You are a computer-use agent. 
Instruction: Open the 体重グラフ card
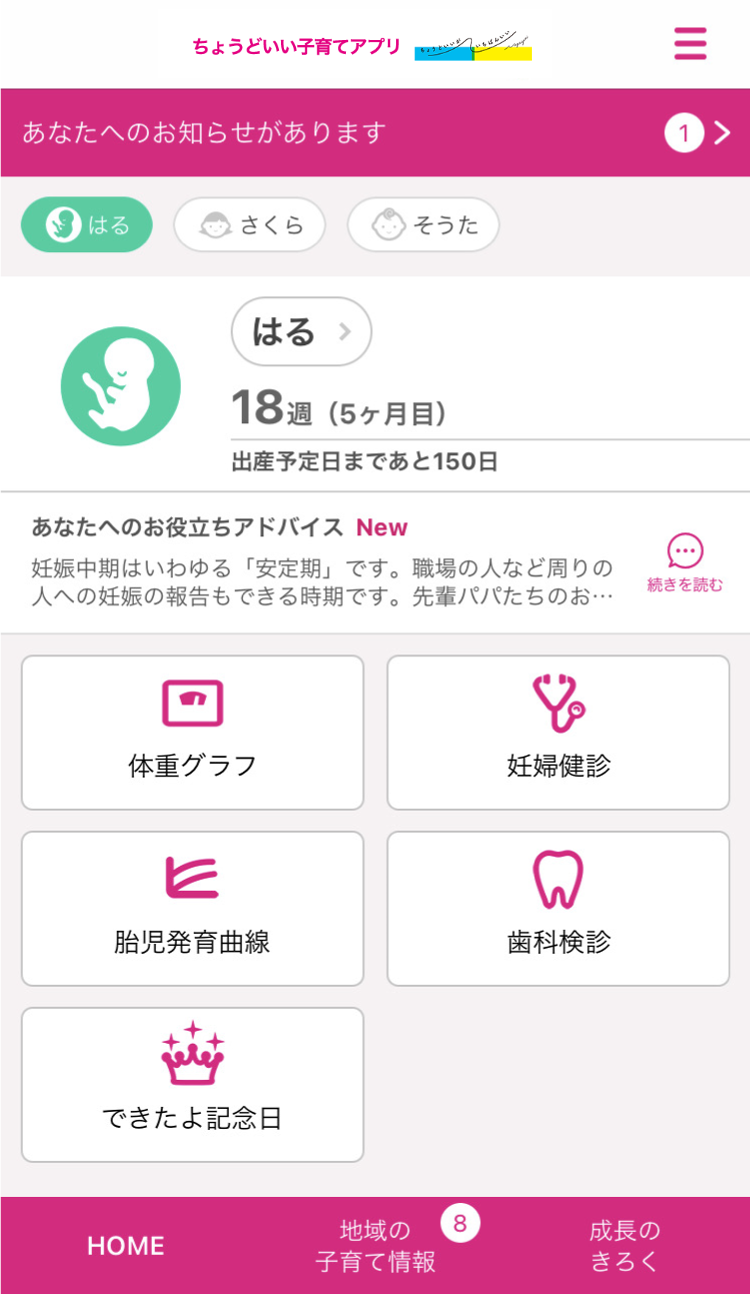tap(192, 732)
